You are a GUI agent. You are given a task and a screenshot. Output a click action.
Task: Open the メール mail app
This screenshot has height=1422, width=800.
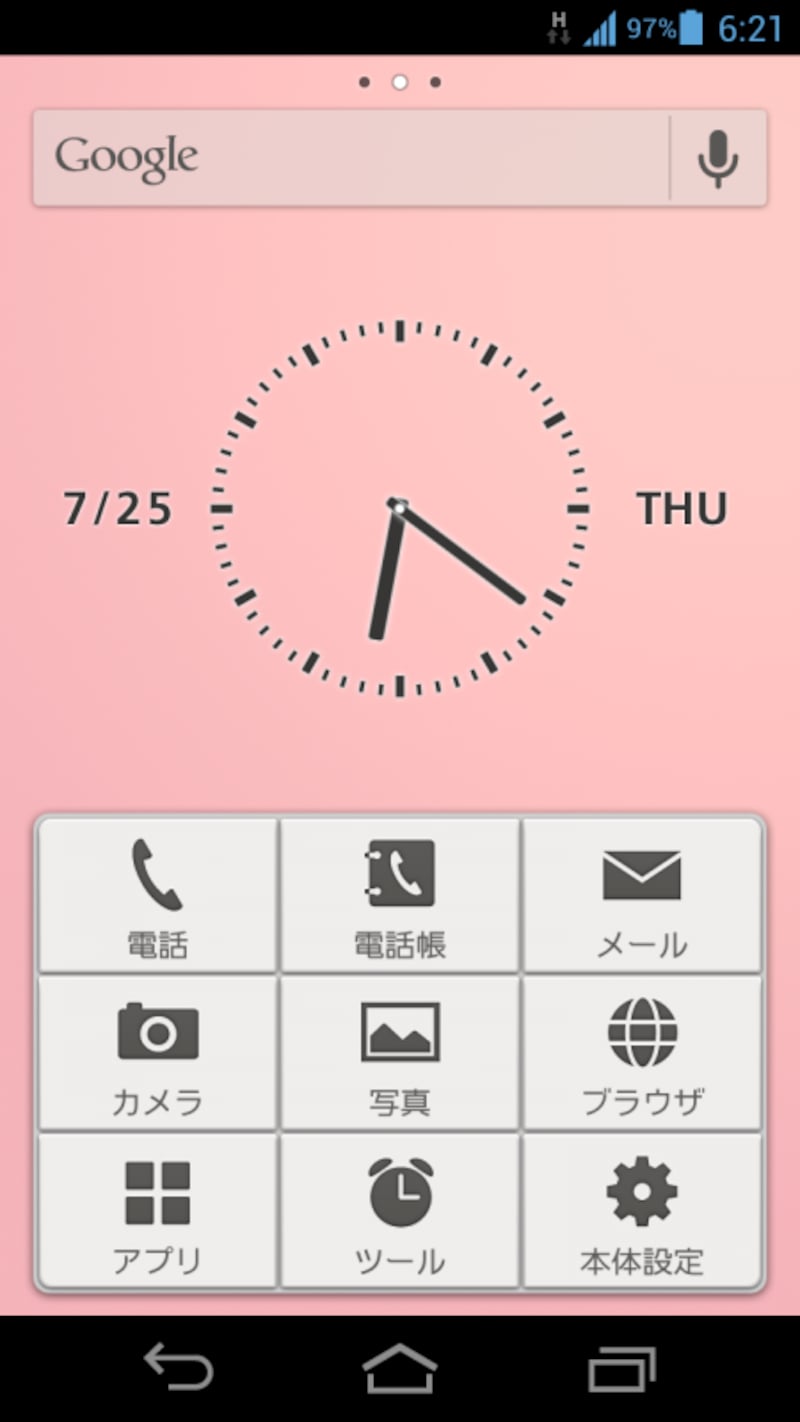(x=641, y=894)
